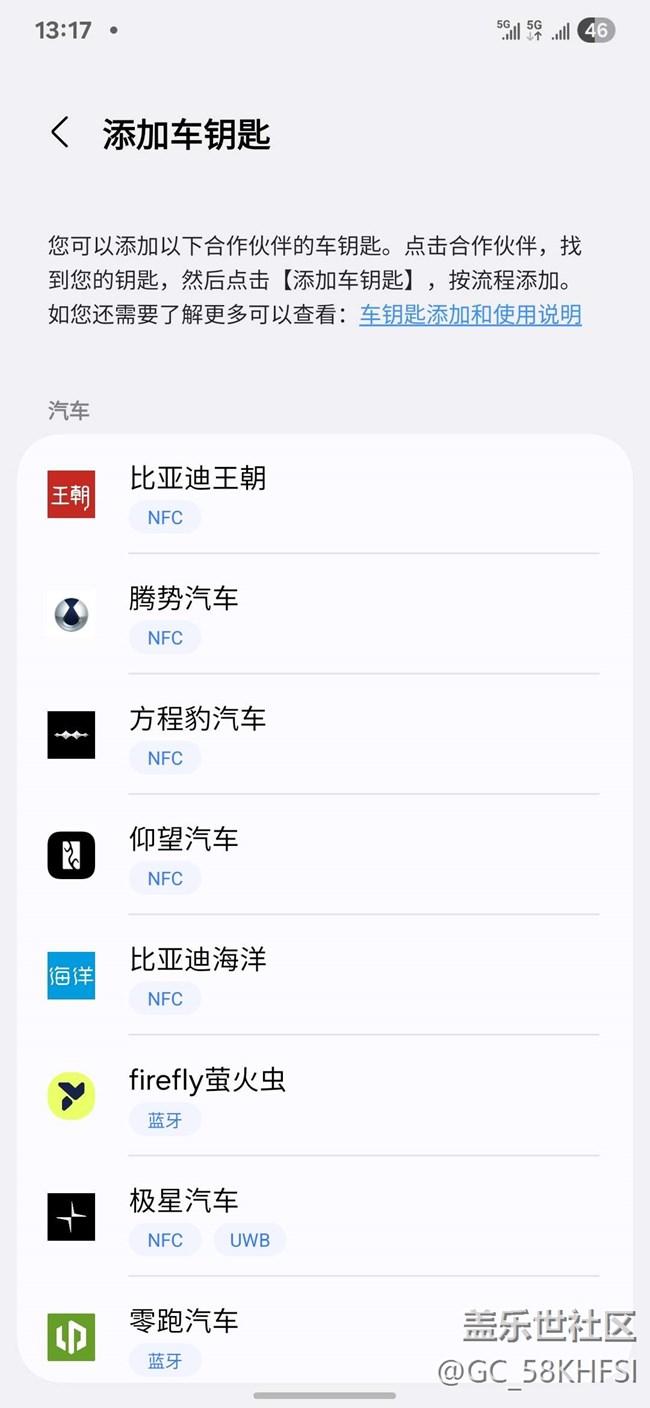Select 比亚迪海洋 partner
The width and height of the screenshot is (650, 1408).
pyautogui.click(x=325, y=974)
